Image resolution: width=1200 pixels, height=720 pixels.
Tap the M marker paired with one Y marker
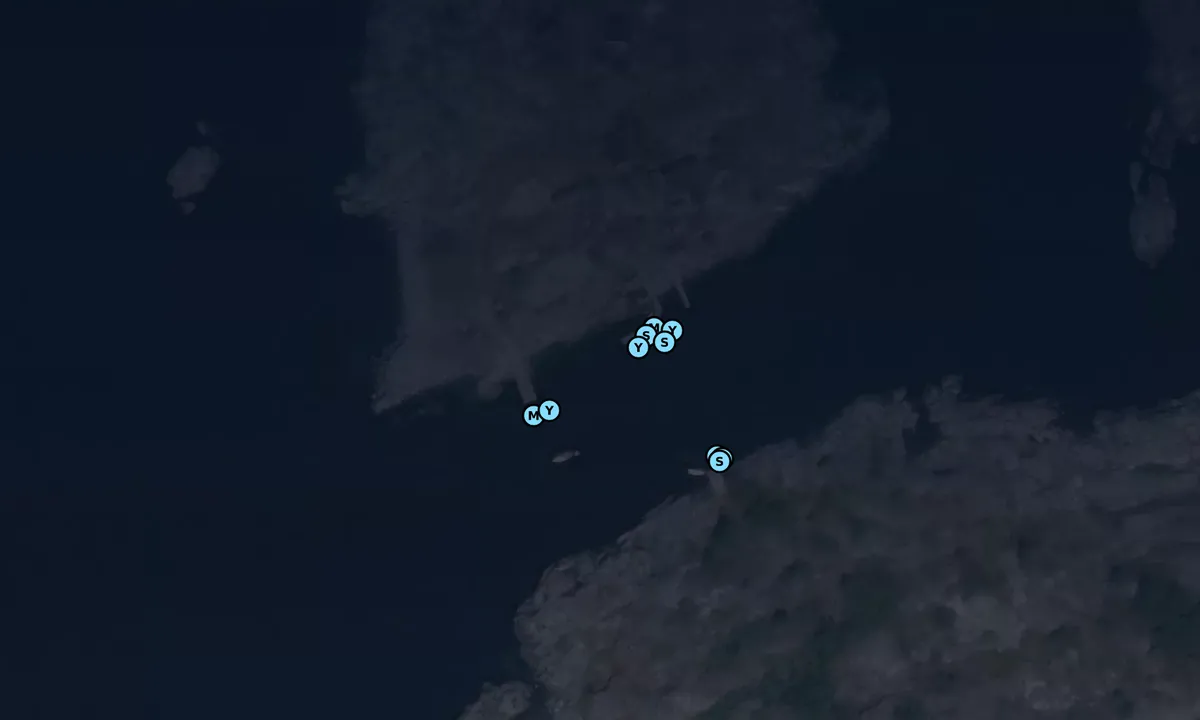point(532,415)
